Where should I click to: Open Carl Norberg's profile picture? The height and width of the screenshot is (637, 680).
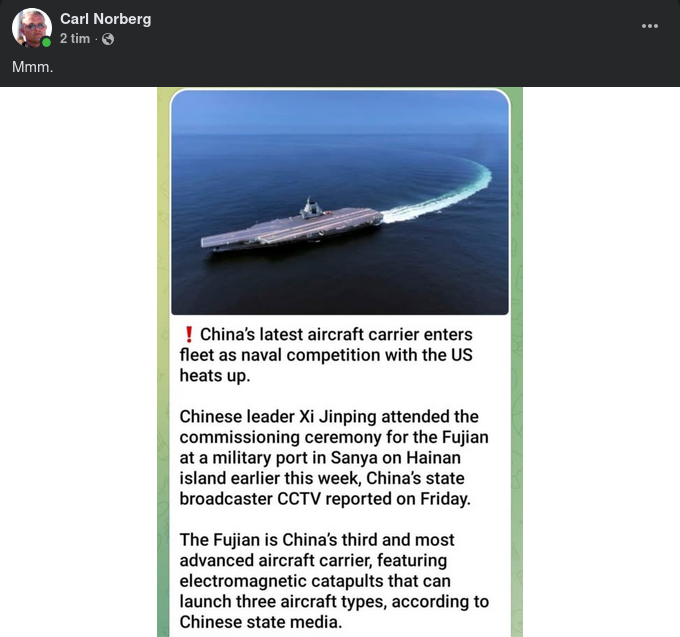click(x=31, y=28)
